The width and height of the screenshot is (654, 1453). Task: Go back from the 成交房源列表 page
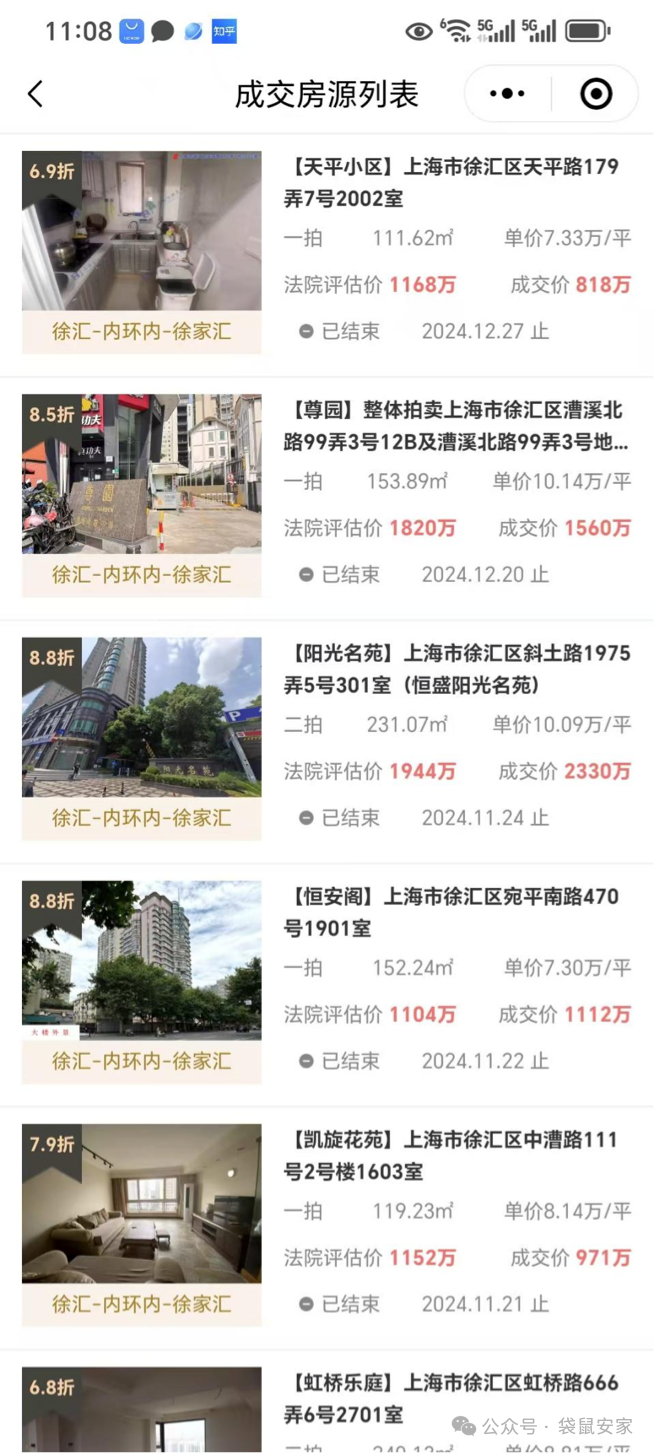coord(36,94)
